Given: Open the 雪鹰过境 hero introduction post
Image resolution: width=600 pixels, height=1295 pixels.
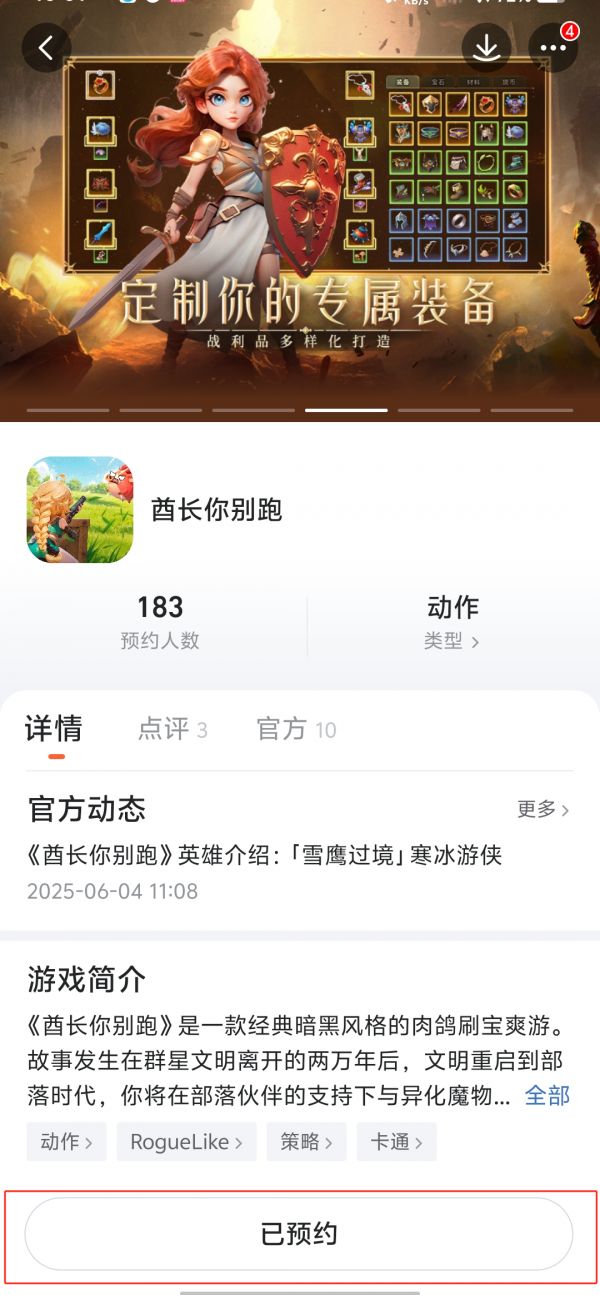Looking at the screenshot, I should click(264, 855).
